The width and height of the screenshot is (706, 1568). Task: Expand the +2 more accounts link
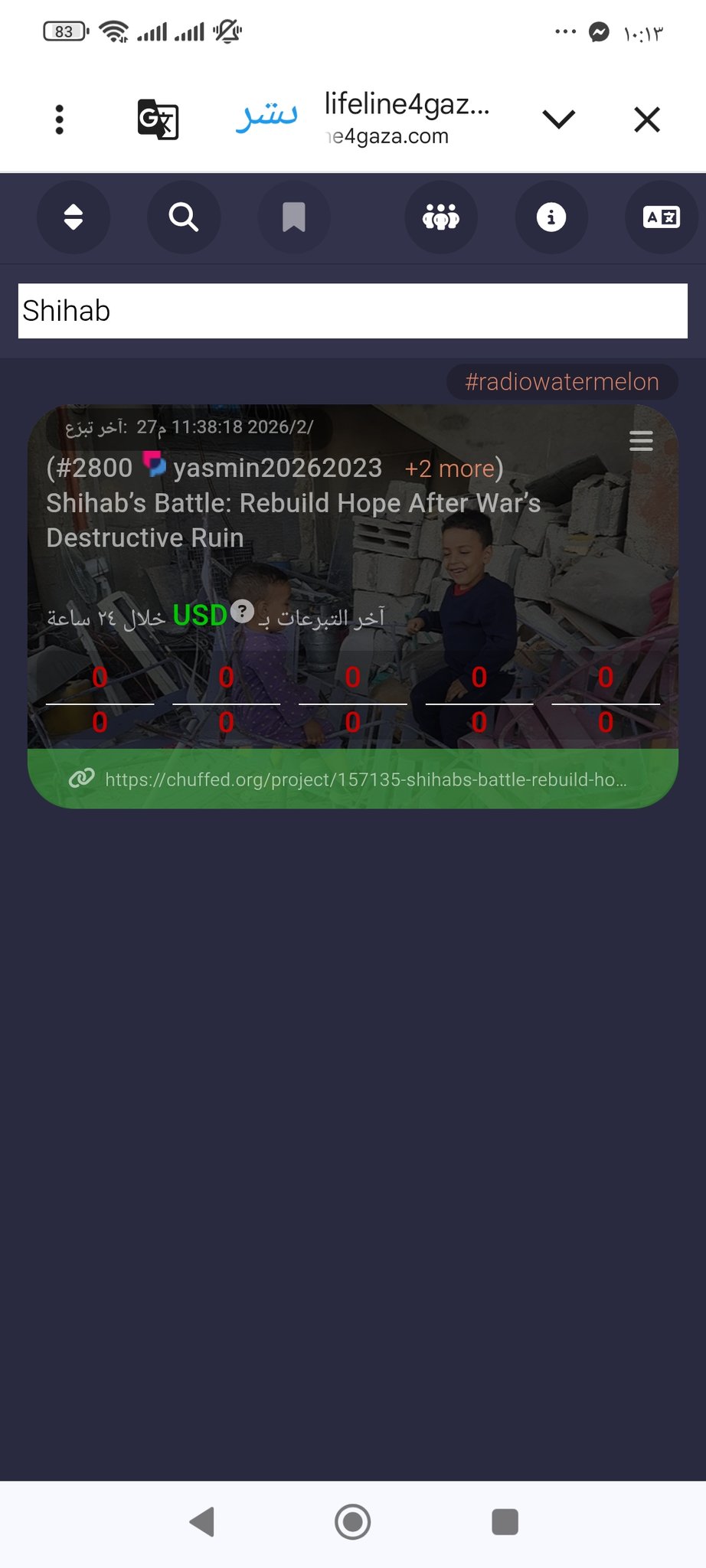[x=449, y=469]
